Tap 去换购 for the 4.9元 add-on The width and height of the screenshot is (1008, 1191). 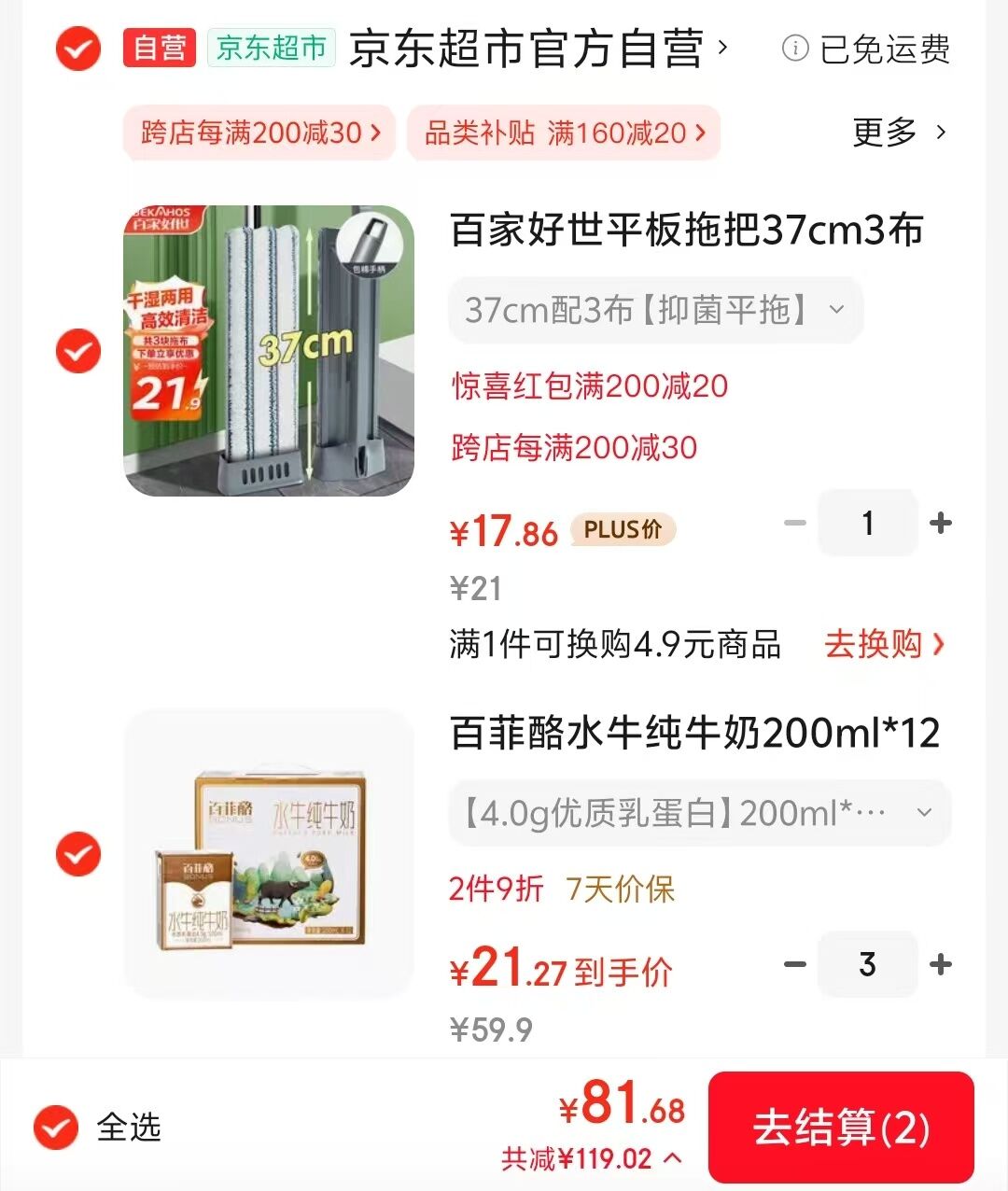pyautogui.click(x=883, y=644)
